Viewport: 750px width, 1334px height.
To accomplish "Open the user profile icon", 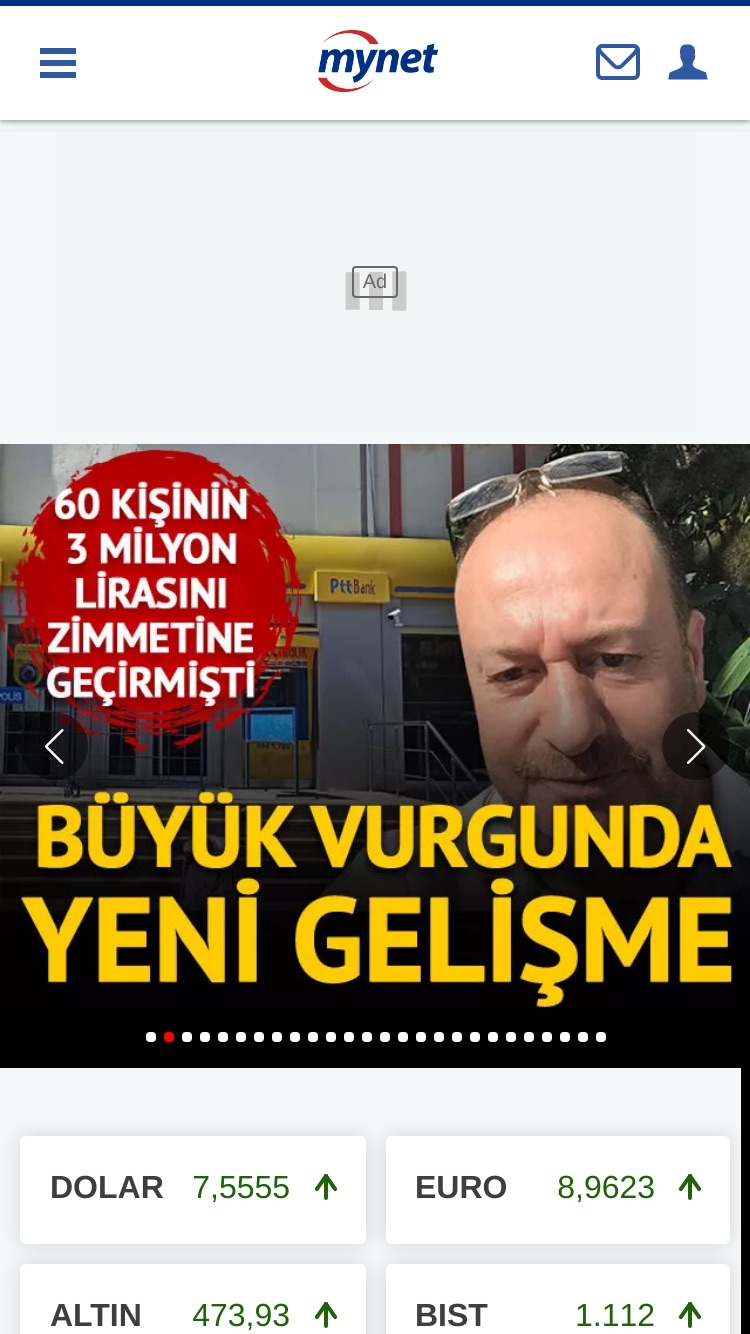I will click(688, 62).
